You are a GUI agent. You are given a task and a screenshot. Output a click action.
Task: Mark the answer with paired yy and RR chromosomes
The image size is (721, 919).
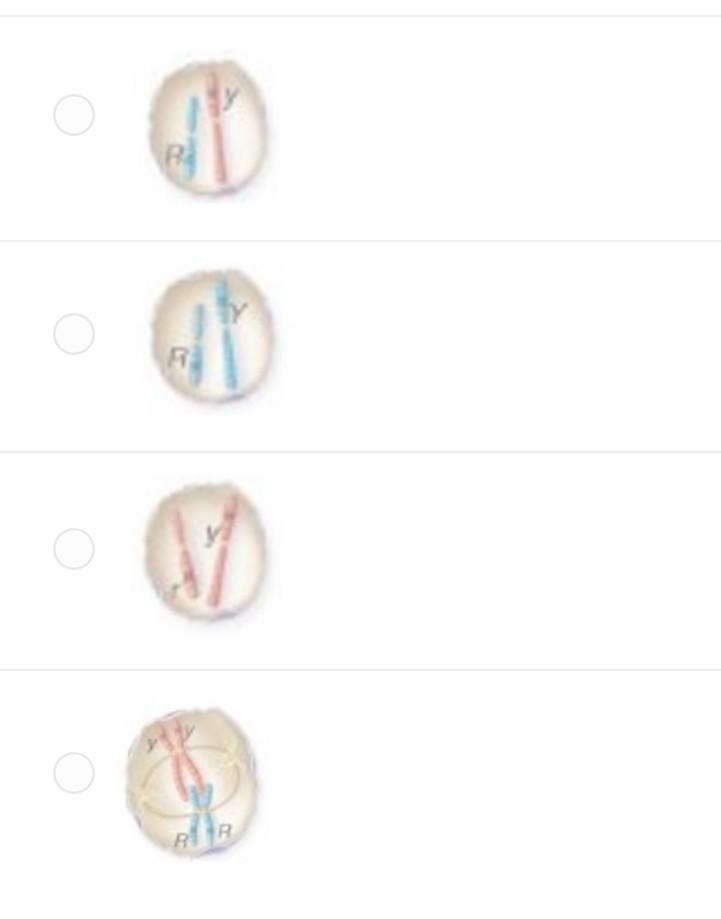click(x=74, y=773)
